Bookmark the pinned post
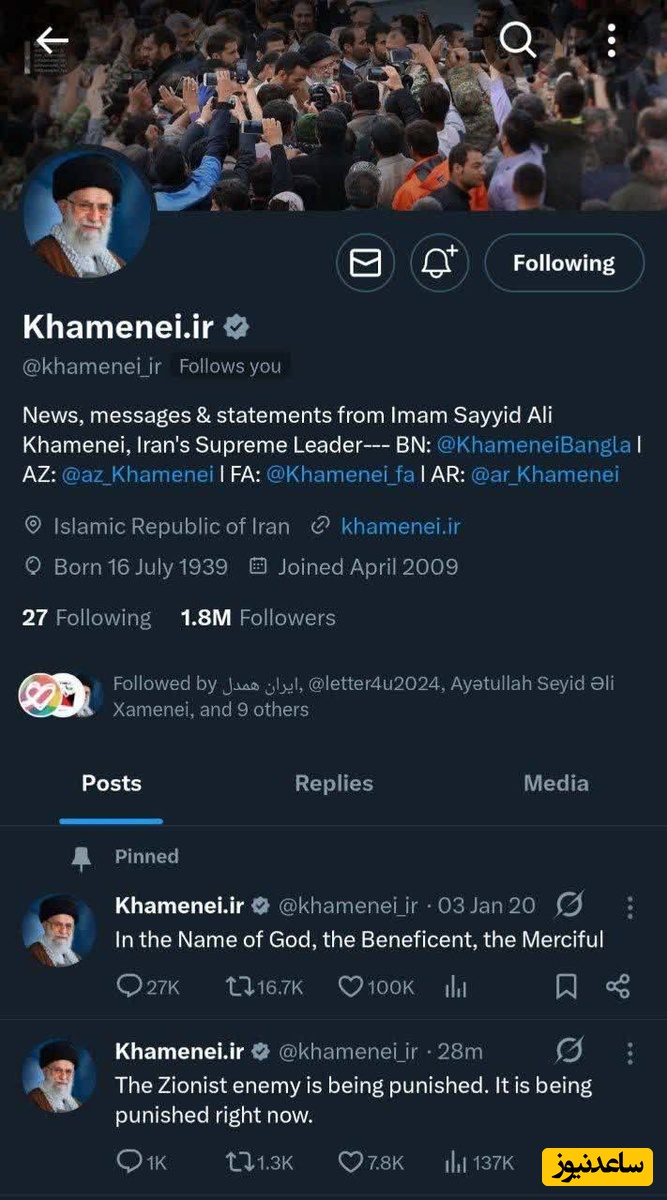 pyautogui.click(x=566, y=987)
